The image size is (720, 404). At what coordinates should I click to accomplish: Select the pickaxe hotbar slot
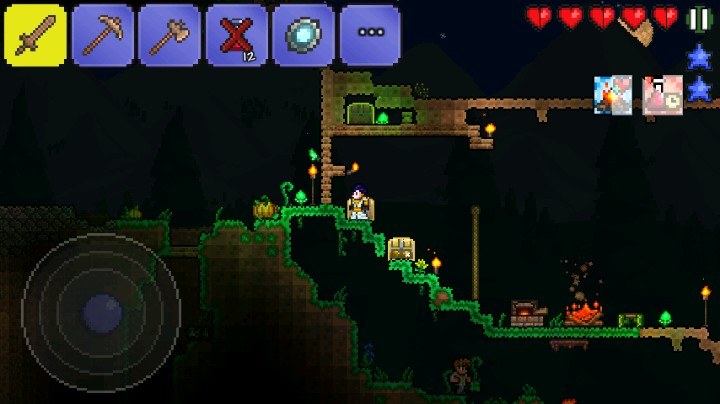click(103, 35)
